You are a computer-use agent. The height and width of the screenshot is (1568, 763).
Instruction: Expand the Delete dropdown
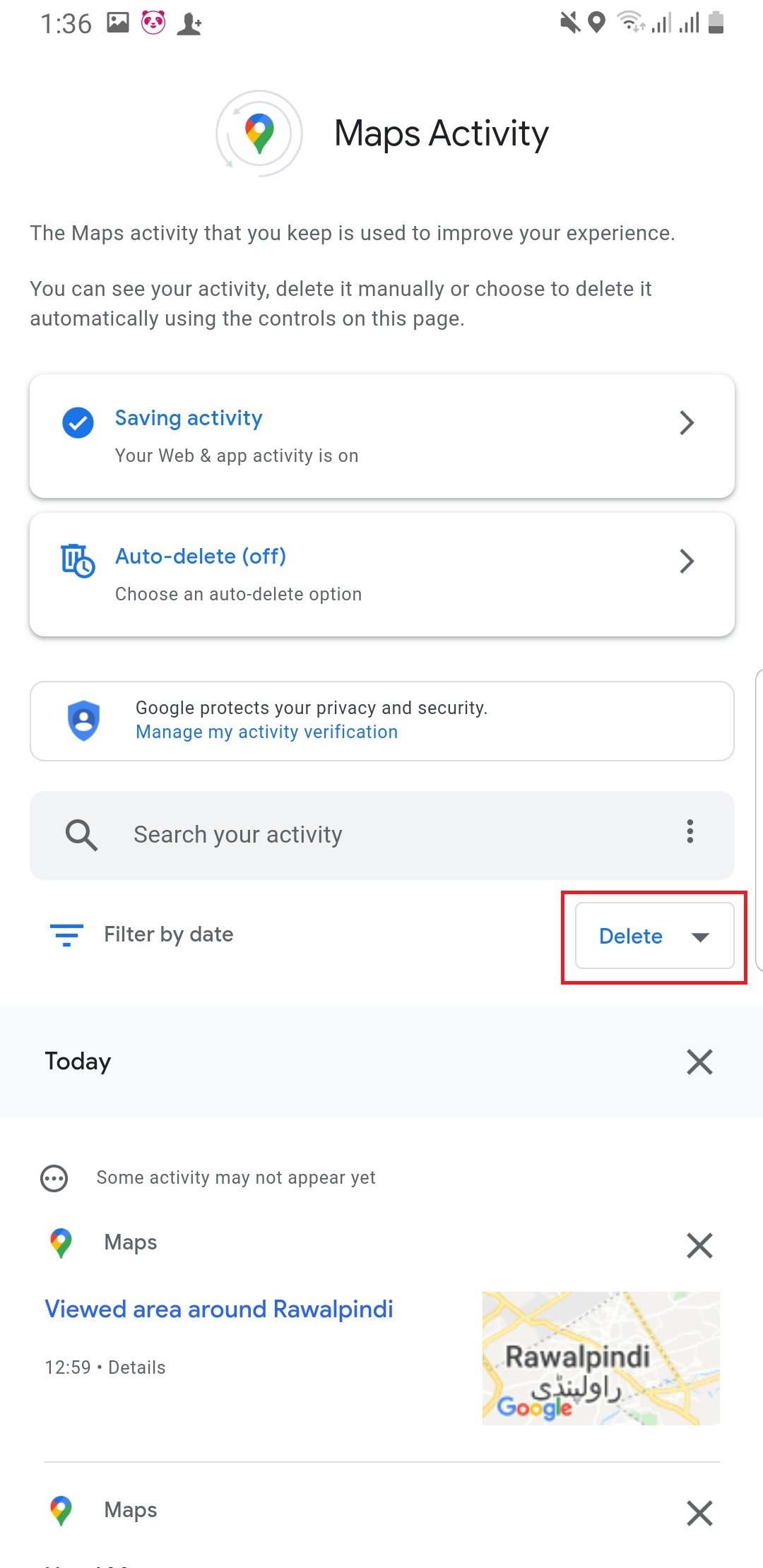(x=654, y=936)
